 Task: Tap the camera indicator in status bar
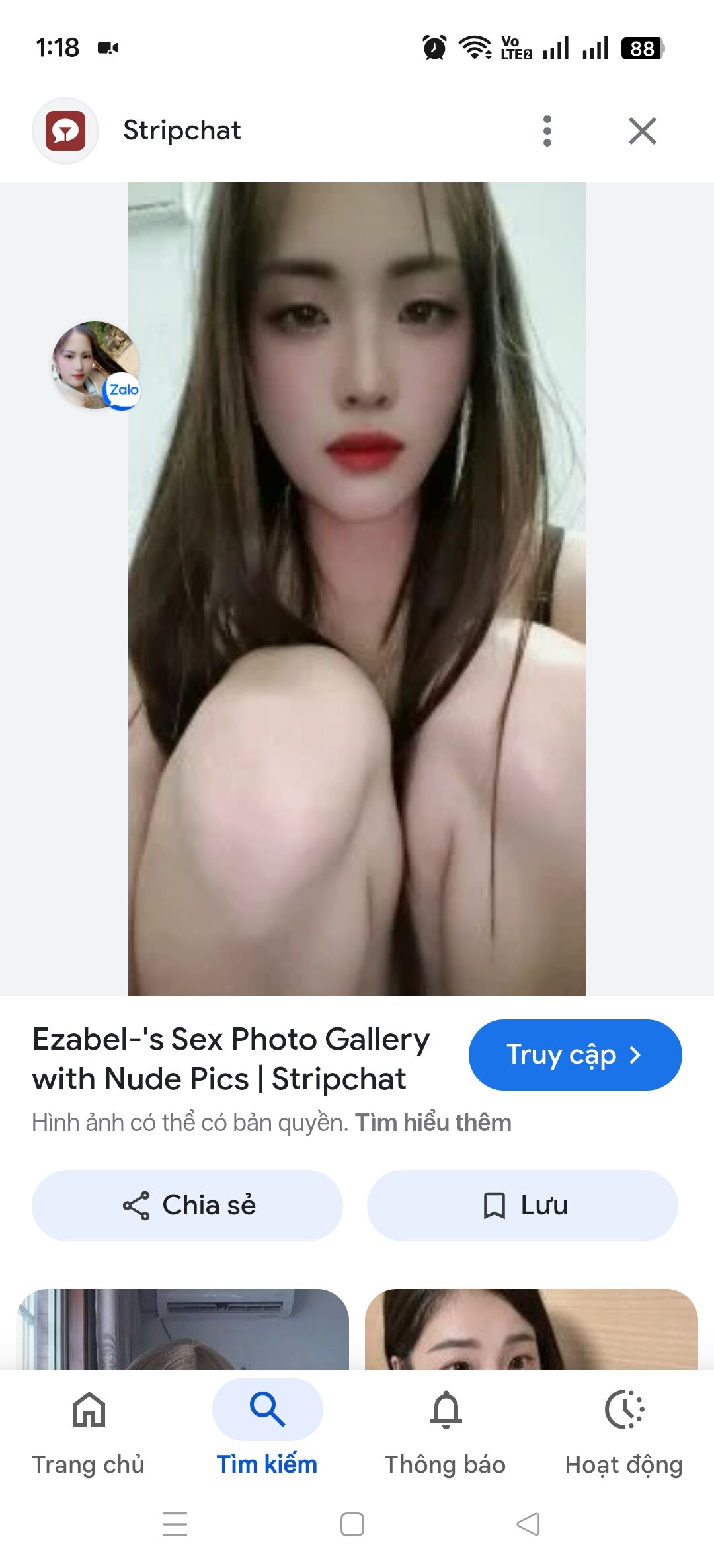click(108, 47)
